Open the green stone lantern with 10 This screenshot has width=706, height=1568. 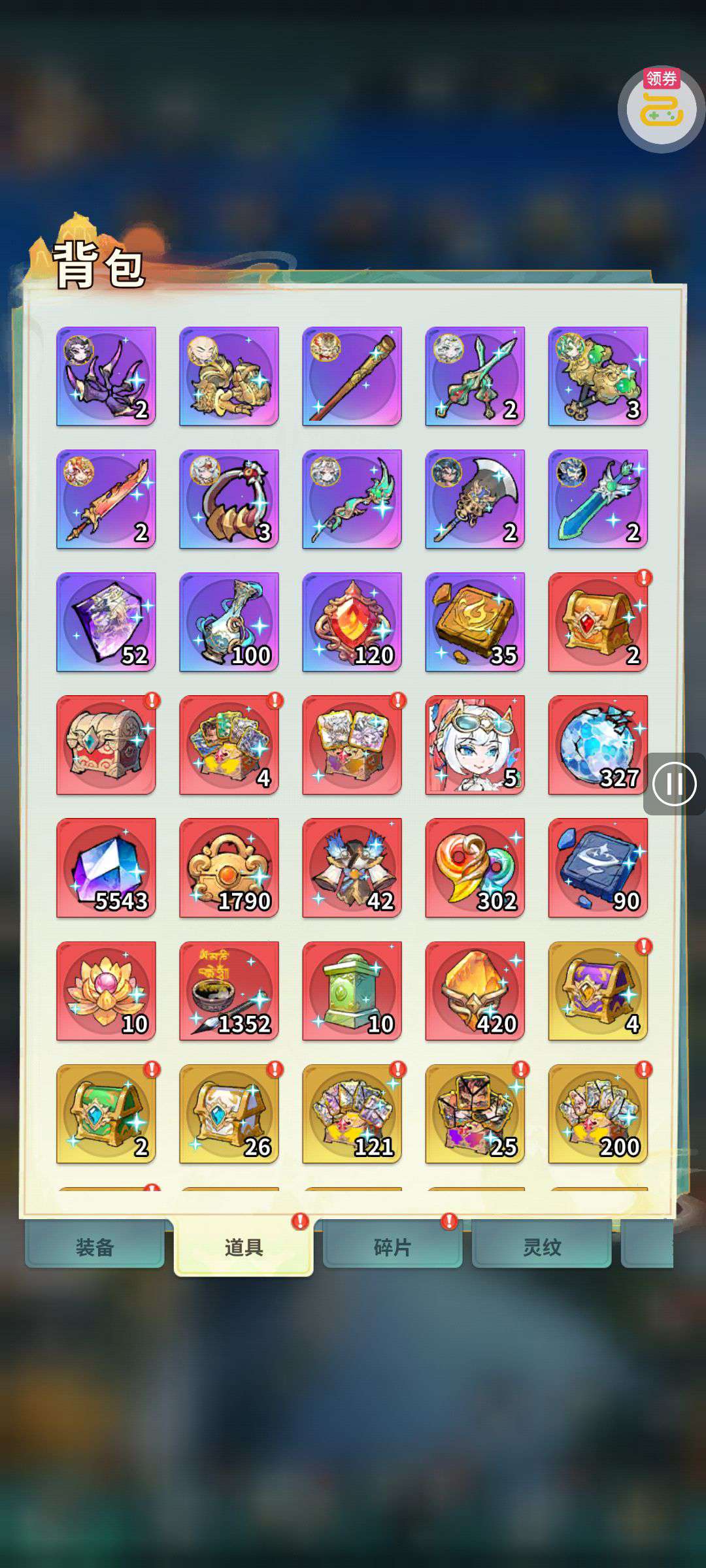[x=352, y=990]
